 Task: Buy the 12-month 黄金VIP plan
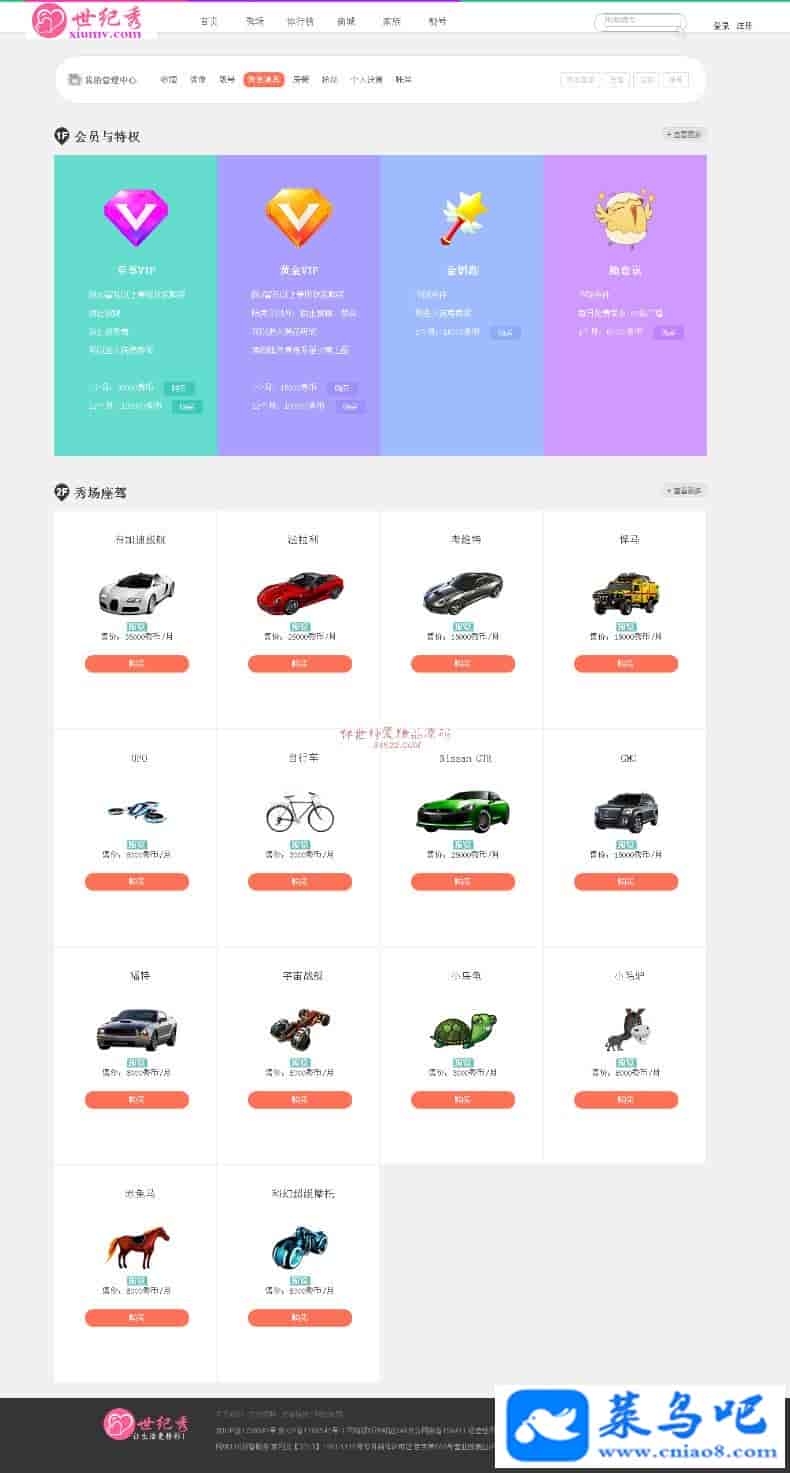(x=350, y=407)
